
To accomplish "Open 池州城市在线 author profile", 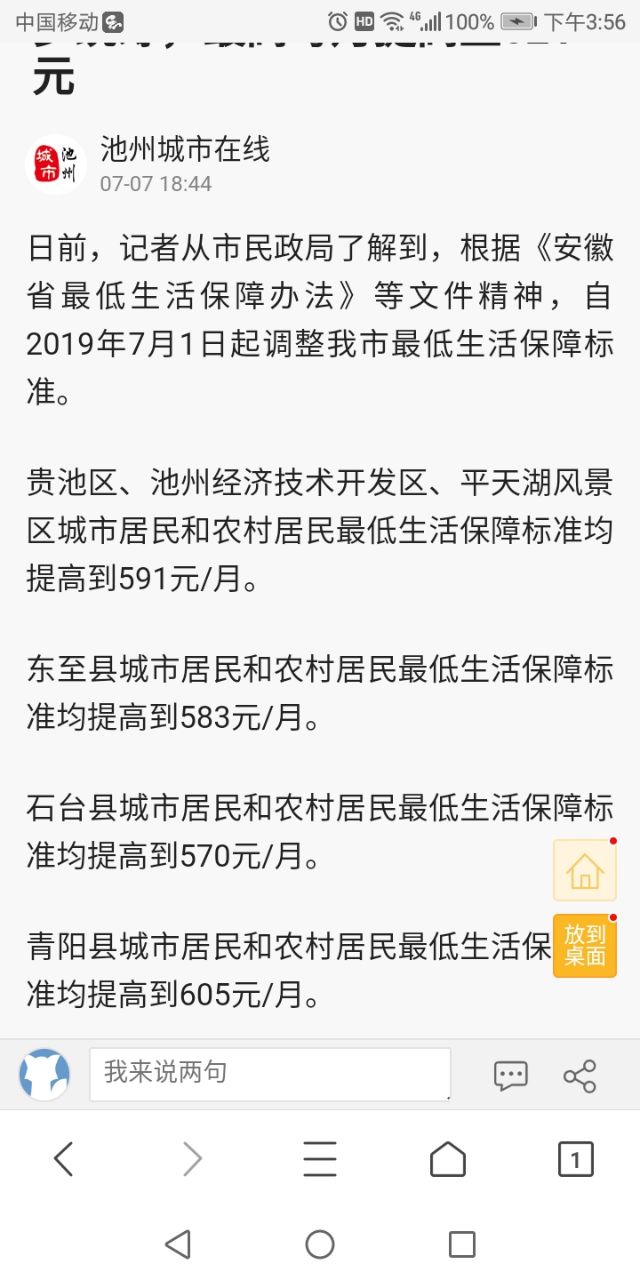I will tap(184, 150).
